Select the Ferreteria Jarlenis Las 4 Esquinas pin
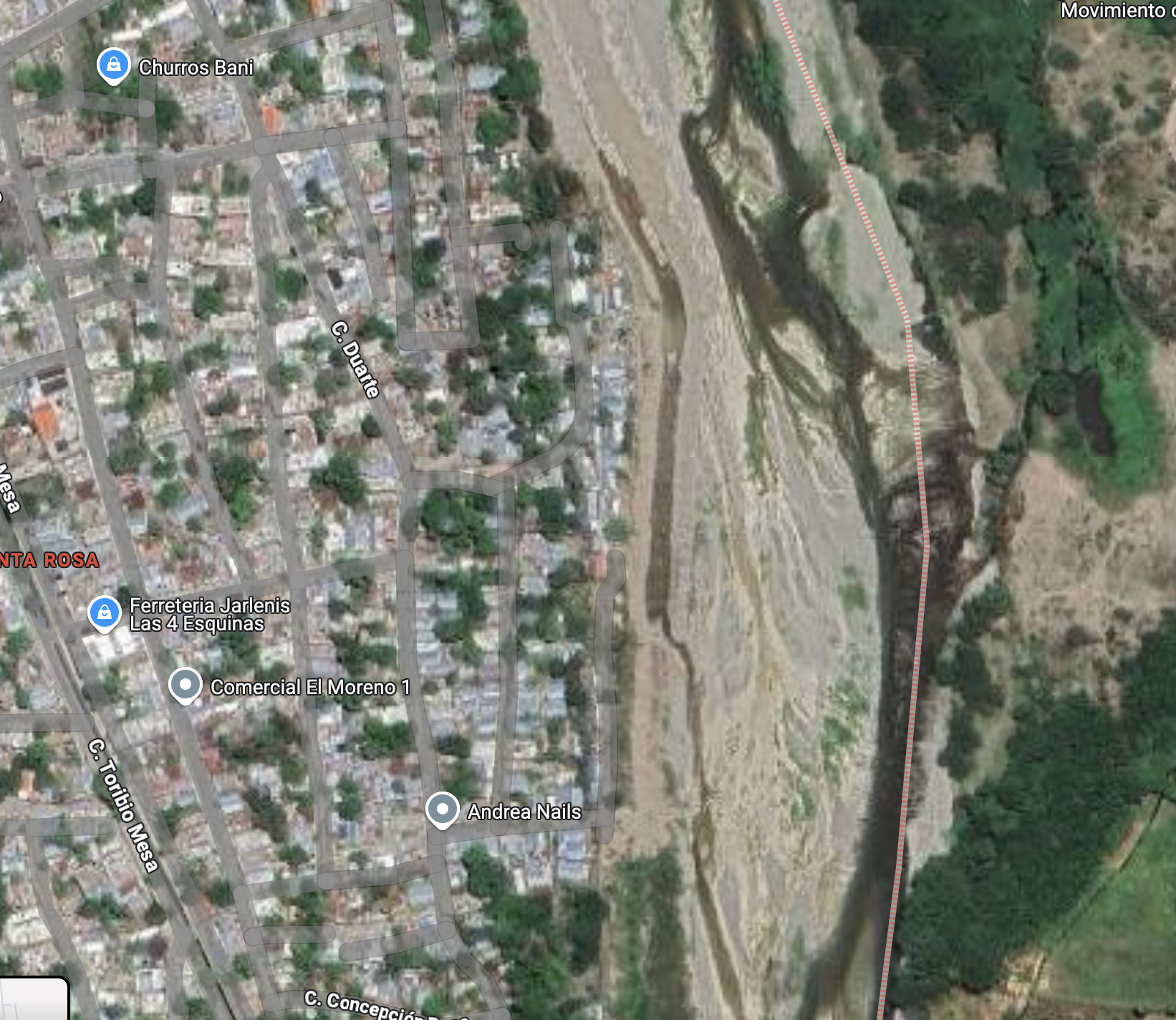Screen dimensions: 1176x1020 click(105, 613)
